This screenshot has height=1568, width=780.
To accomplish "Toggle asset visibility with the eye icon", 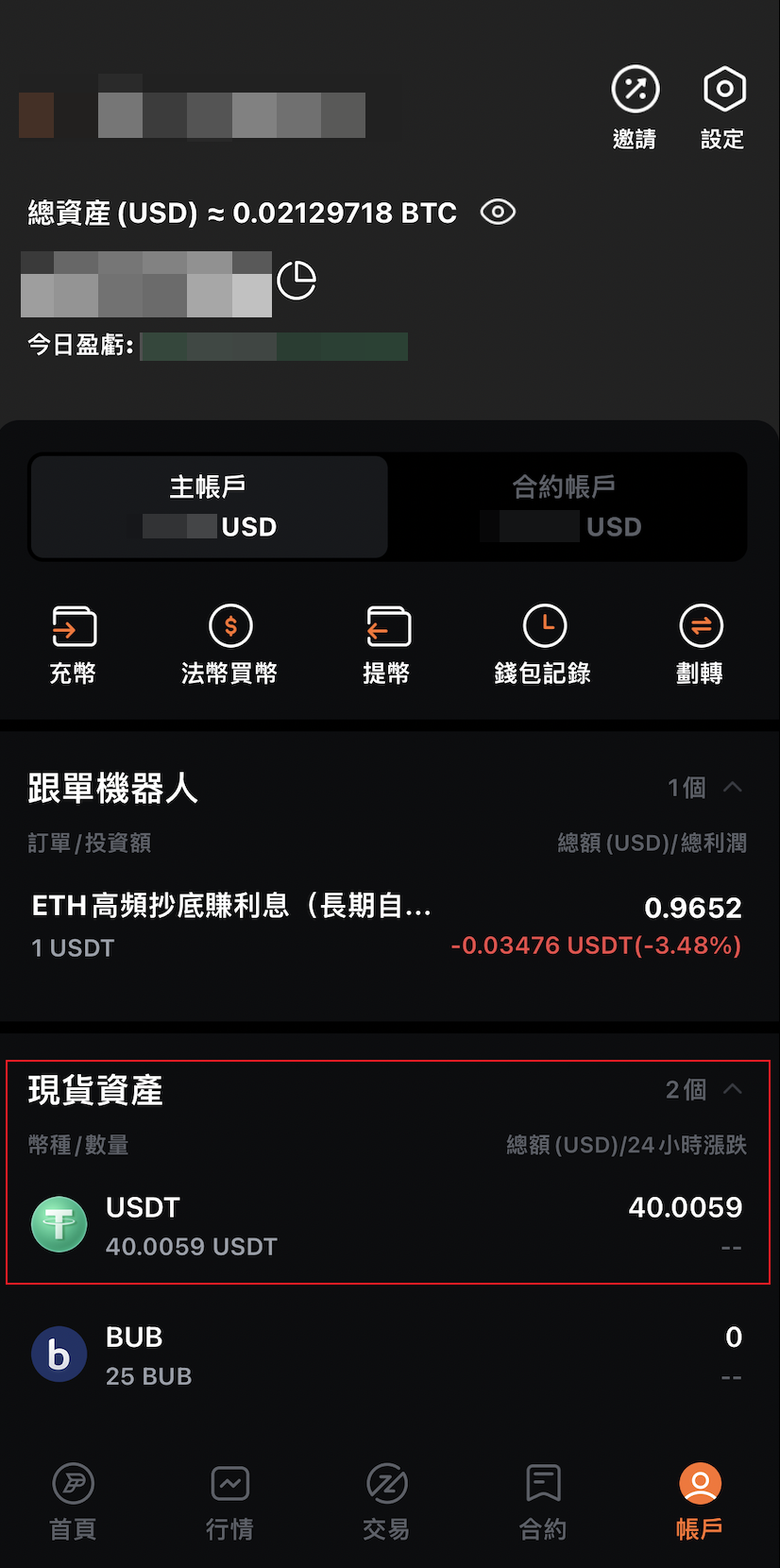I will click(x=498, y=213).
